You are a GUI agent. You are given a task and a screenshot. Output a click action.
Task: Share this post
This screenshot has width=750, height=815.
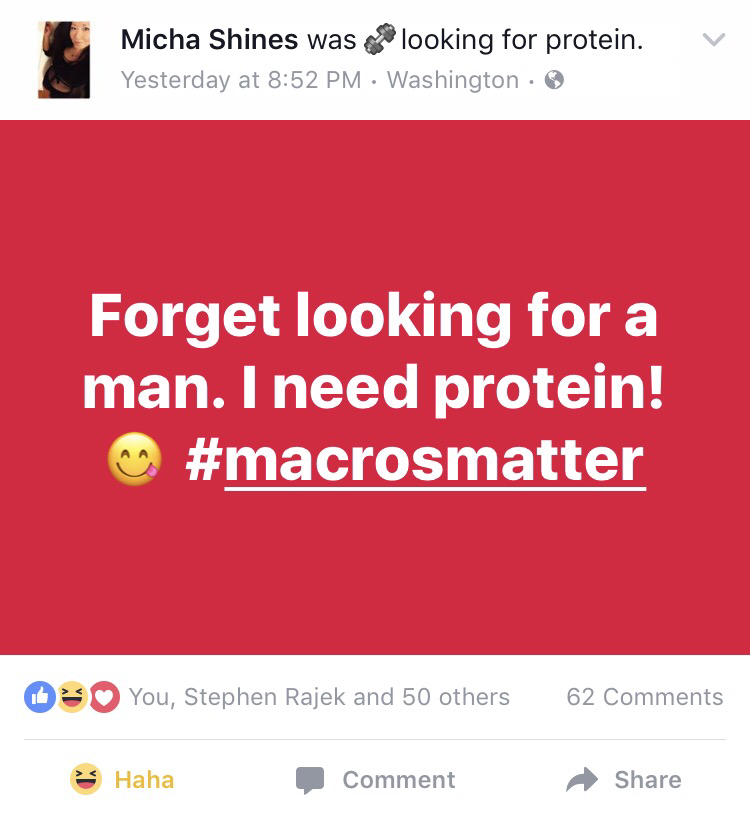623,780
